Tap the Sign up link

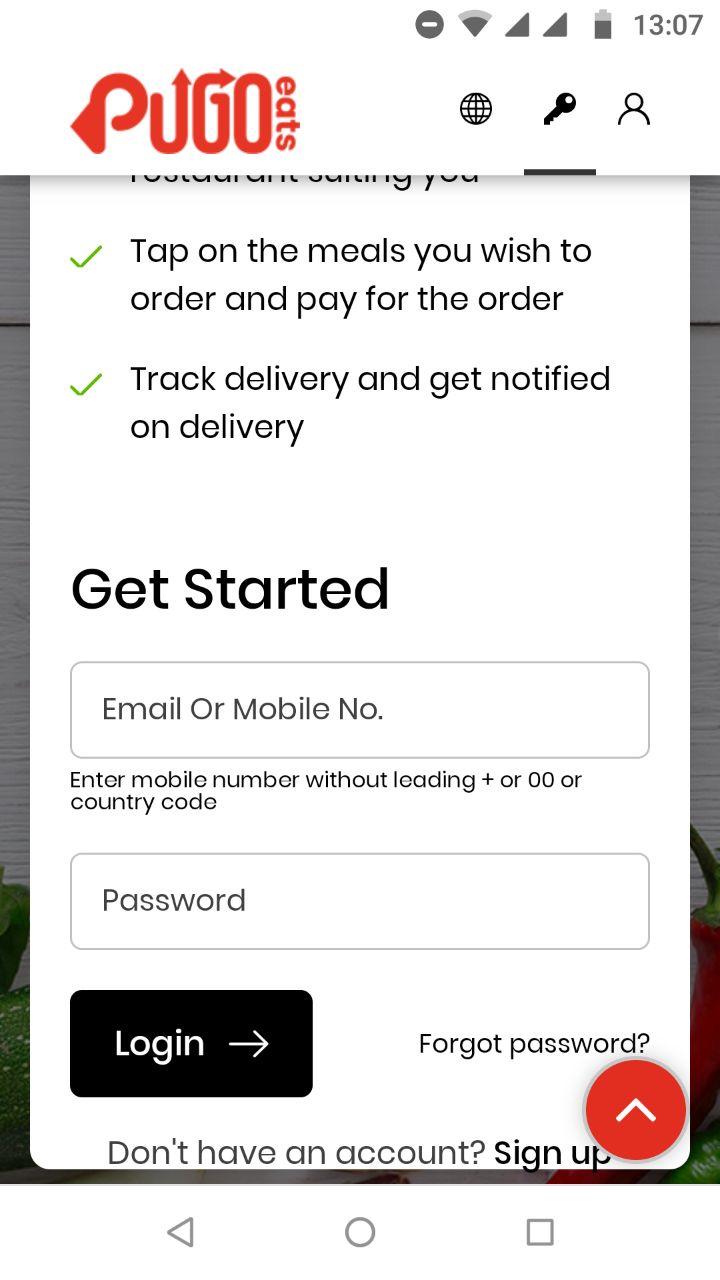tap(552, 1153)
